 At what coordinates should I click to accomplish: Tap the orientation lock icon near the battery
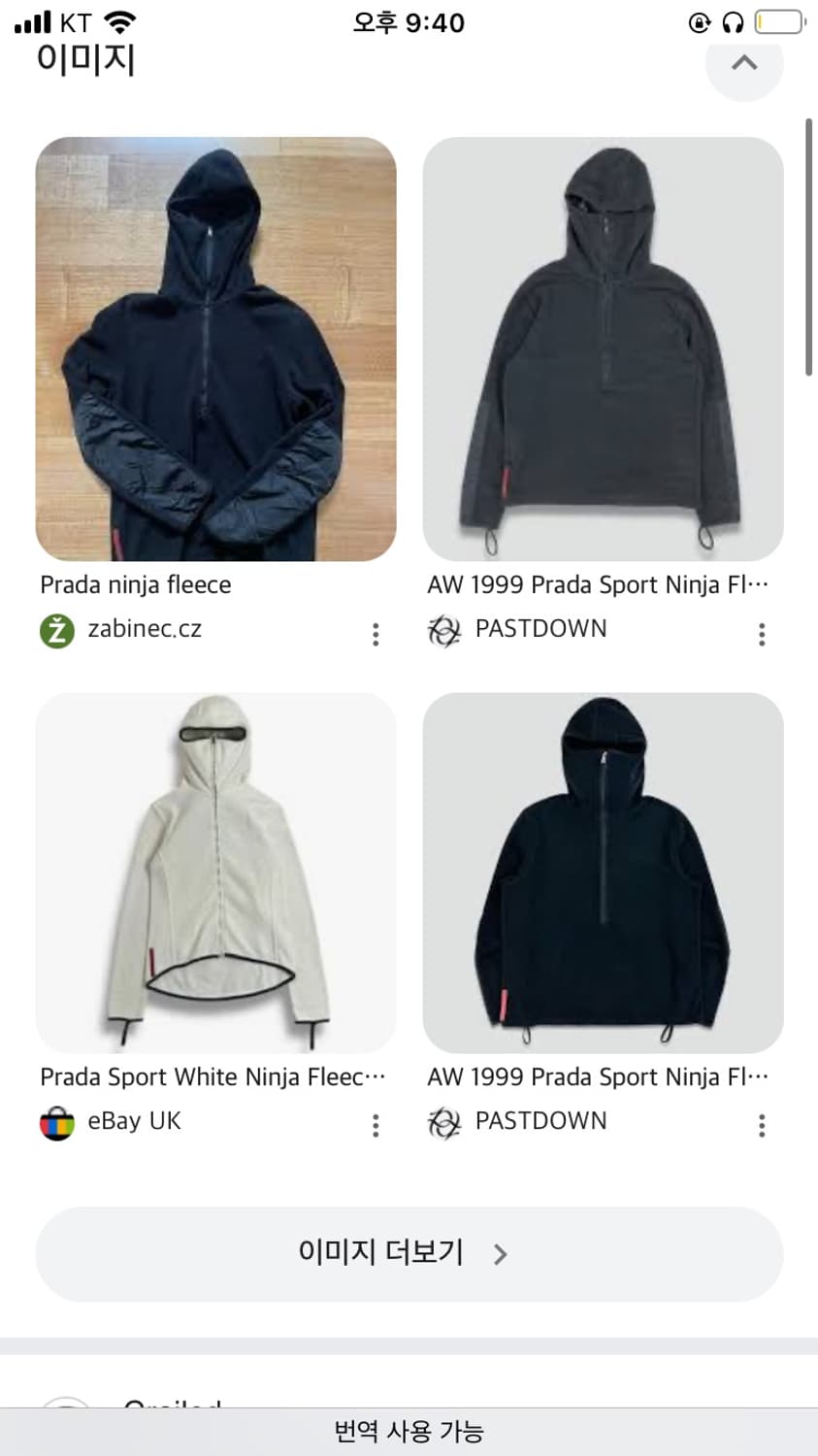point(699,21)
